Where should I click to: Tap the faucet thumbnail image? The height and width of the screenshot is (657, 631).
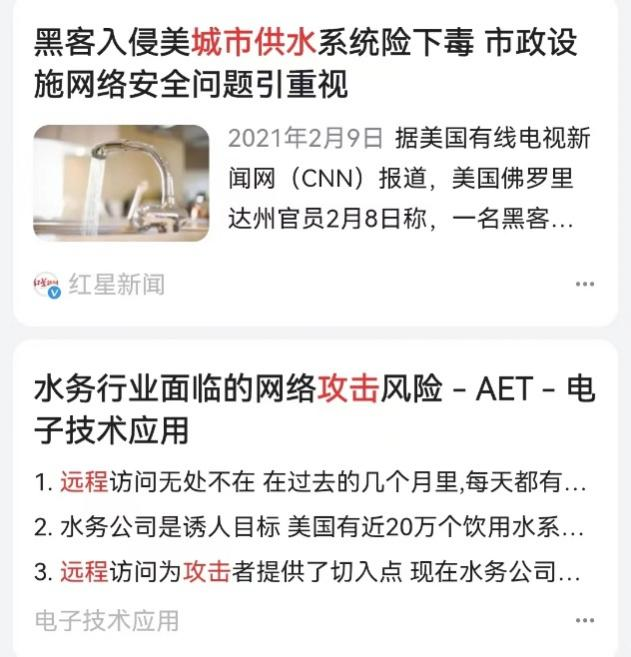[121, 182]
